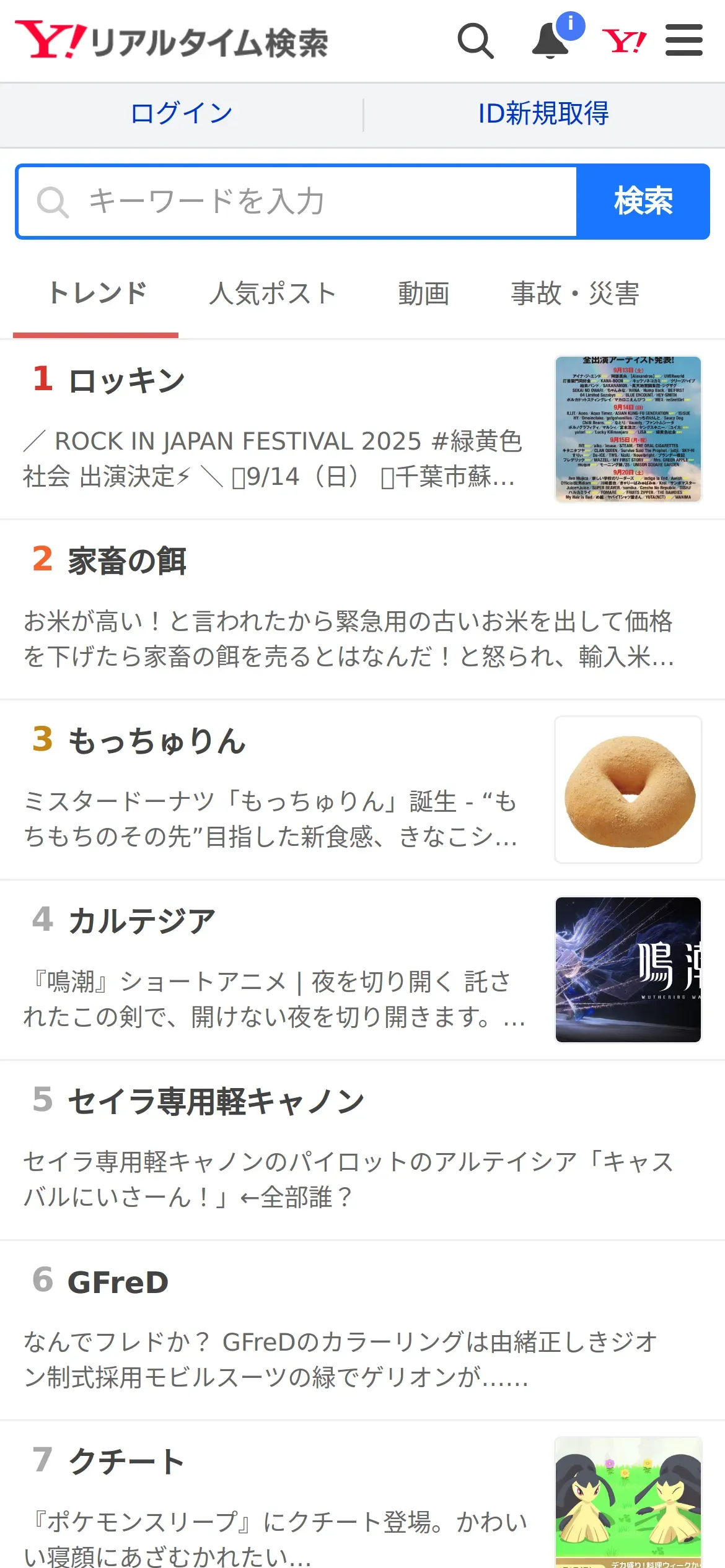Screen dimensions: 725x1568
Task: Switch to the 動画 tab
Action: (x=423, y=294)
